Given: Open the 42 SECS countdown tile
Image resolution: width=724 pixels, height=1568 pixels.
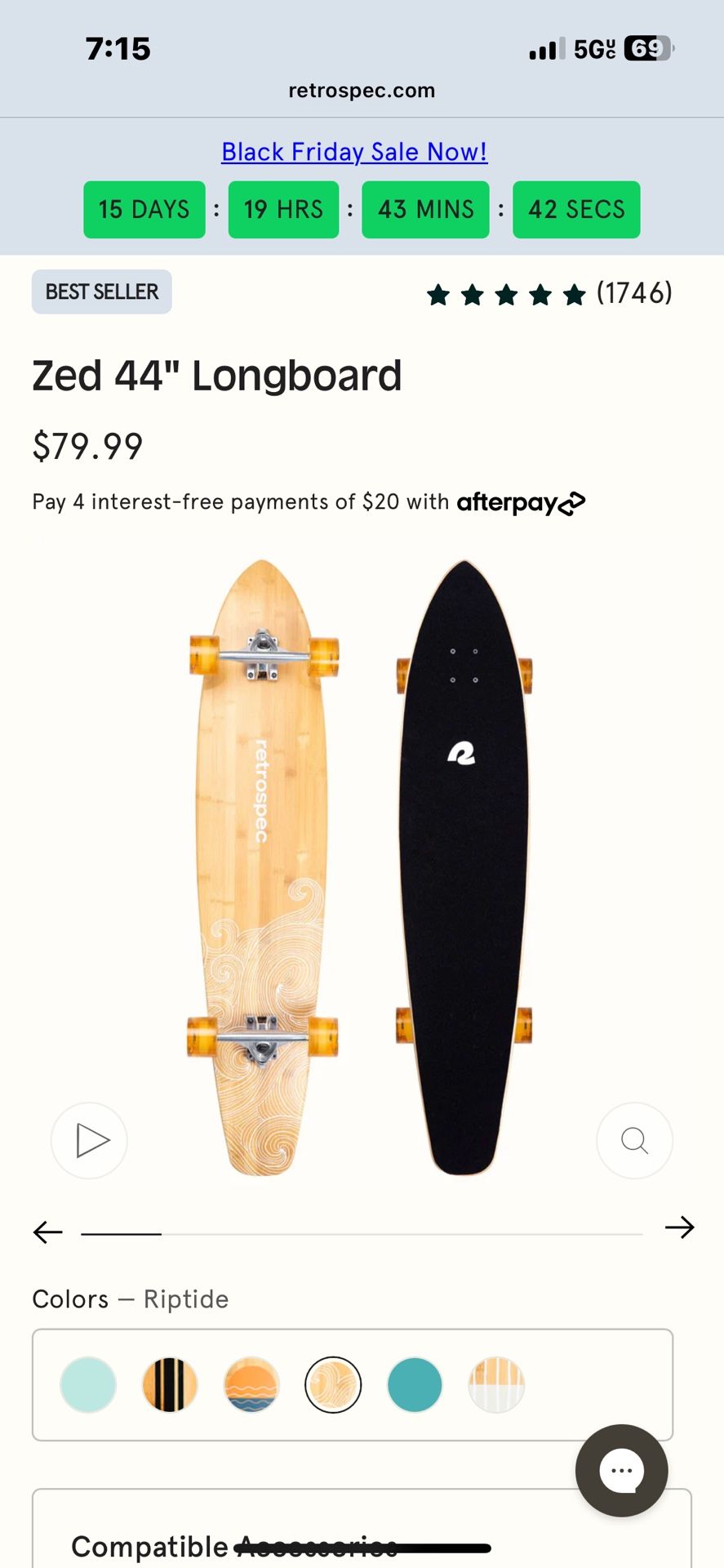Looking at the screenshot, I should [x=576, y=210].
